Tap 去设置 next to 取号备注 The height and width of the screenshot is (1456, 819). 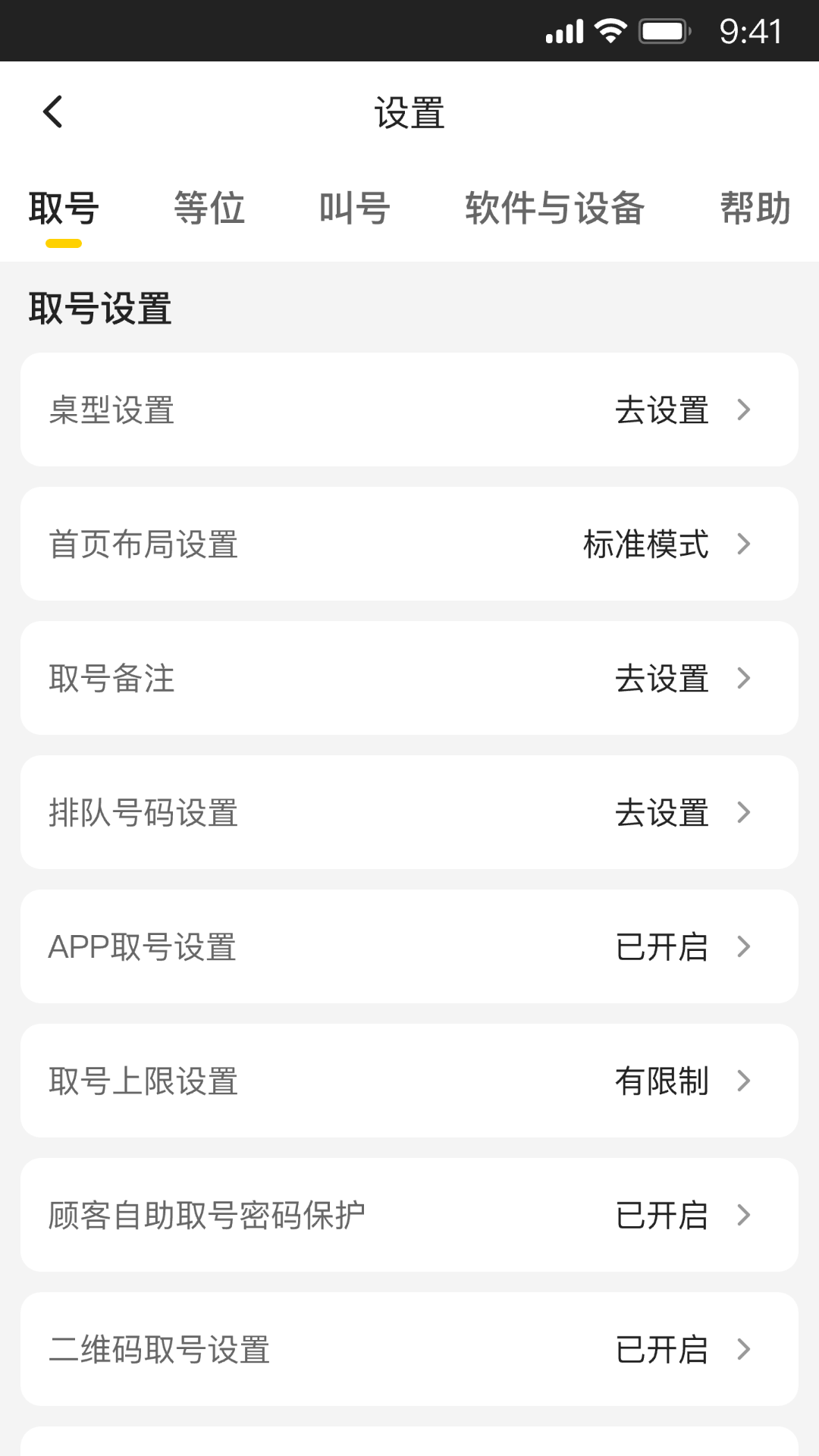coord(662,678)
